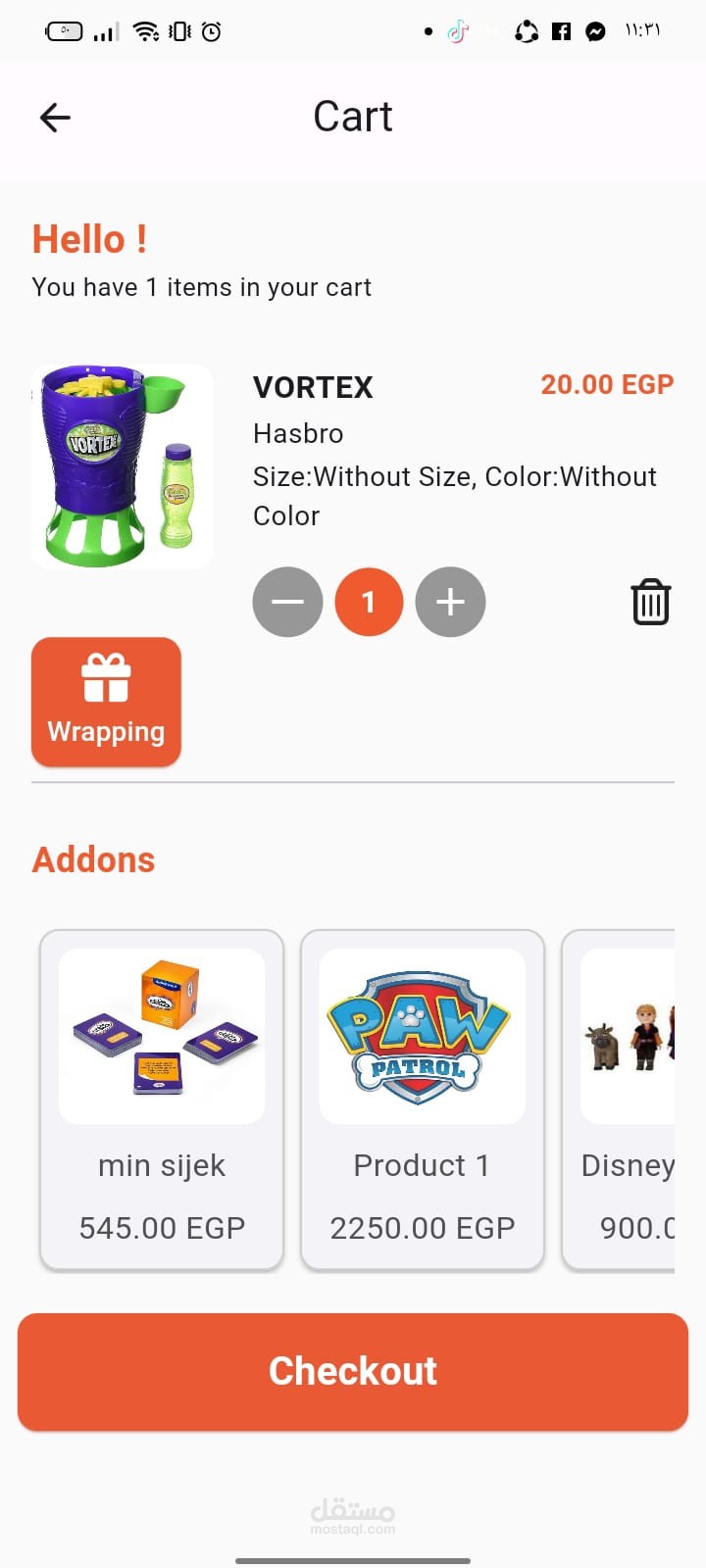Image resolution: width=706 pixels, height=1568 pixels.
Task: Open the VORTEX product image
Action: tap(123, 466)
